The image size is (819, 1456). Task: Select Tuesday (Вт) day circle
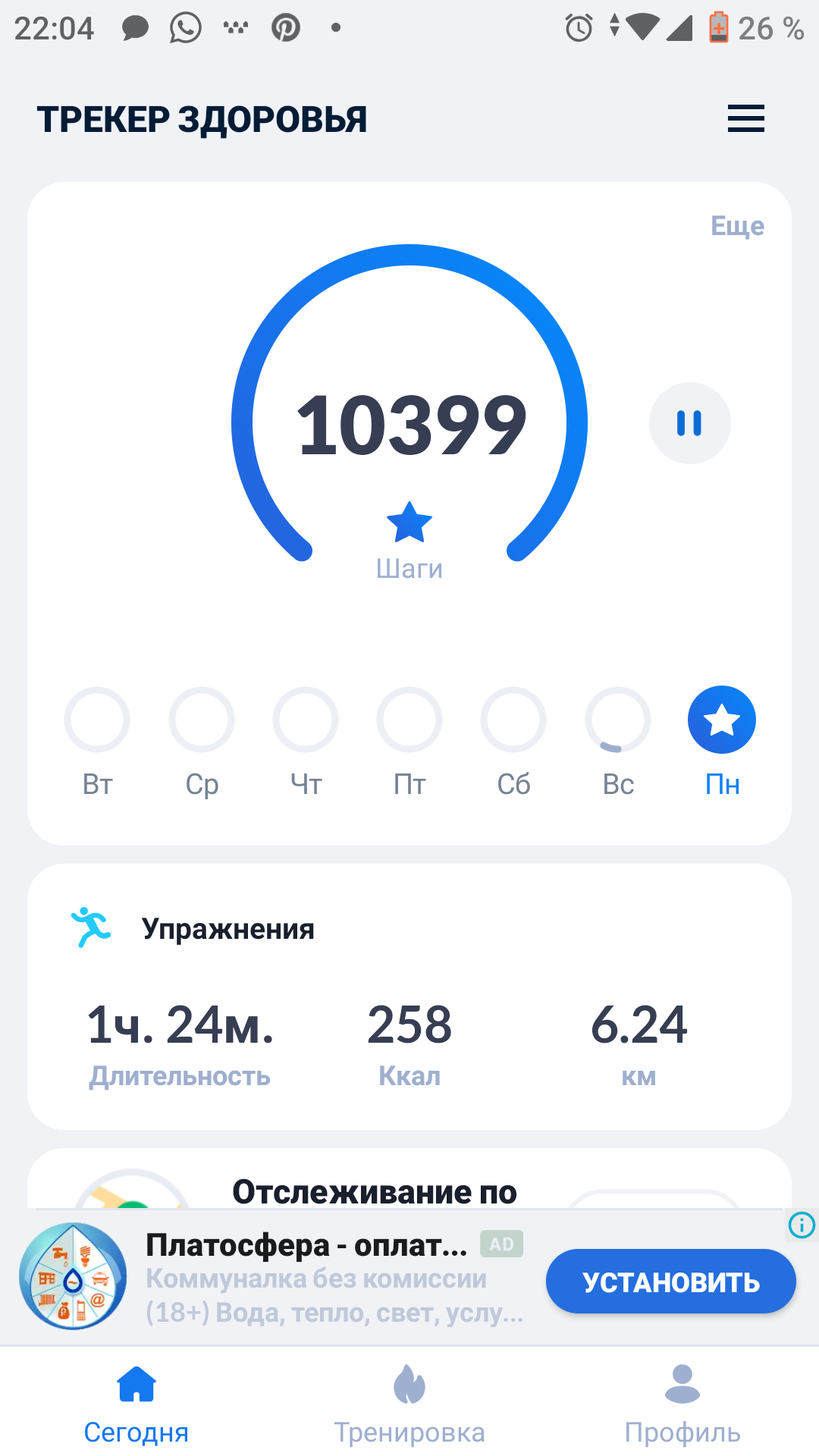click(97, 720)
